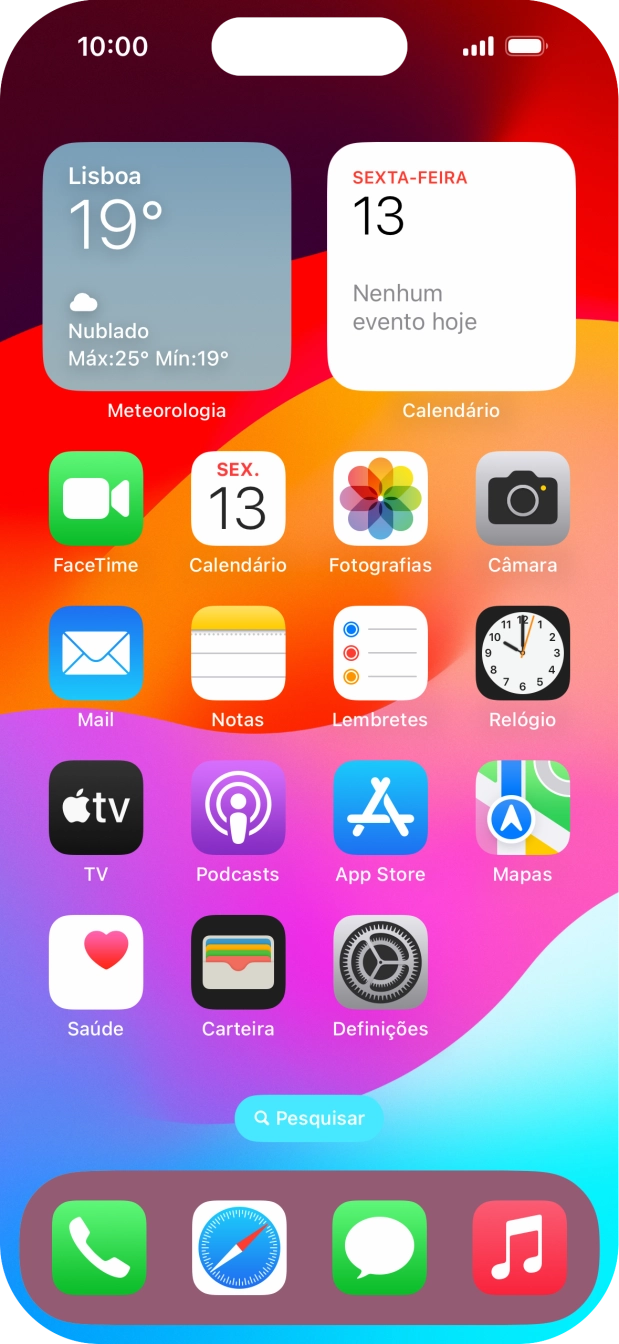Screen dimensions: 619x1344
Task: Open the Phone app in the dock
Action: [x=99, y=1248]
